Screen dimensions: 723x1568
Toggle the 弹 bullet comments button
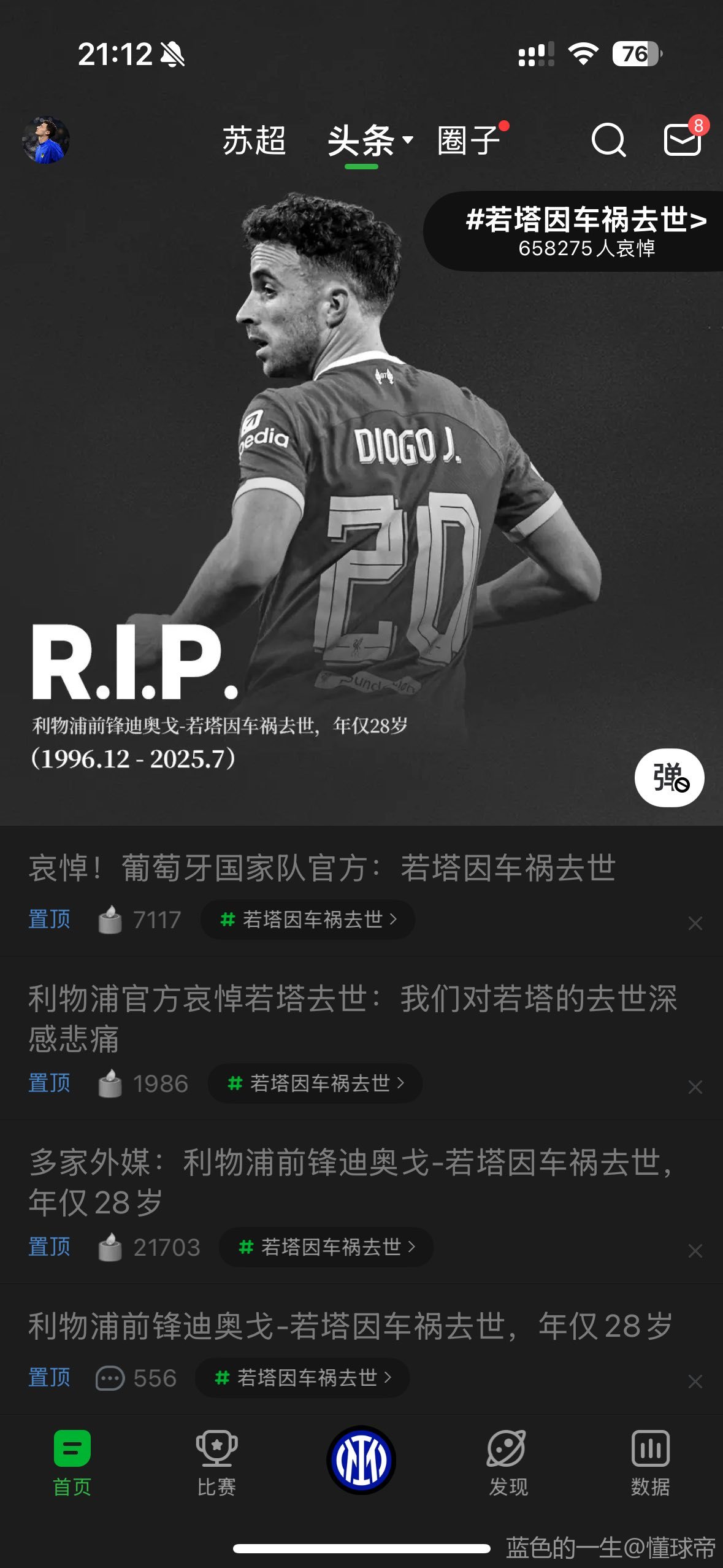click(669, 777)
